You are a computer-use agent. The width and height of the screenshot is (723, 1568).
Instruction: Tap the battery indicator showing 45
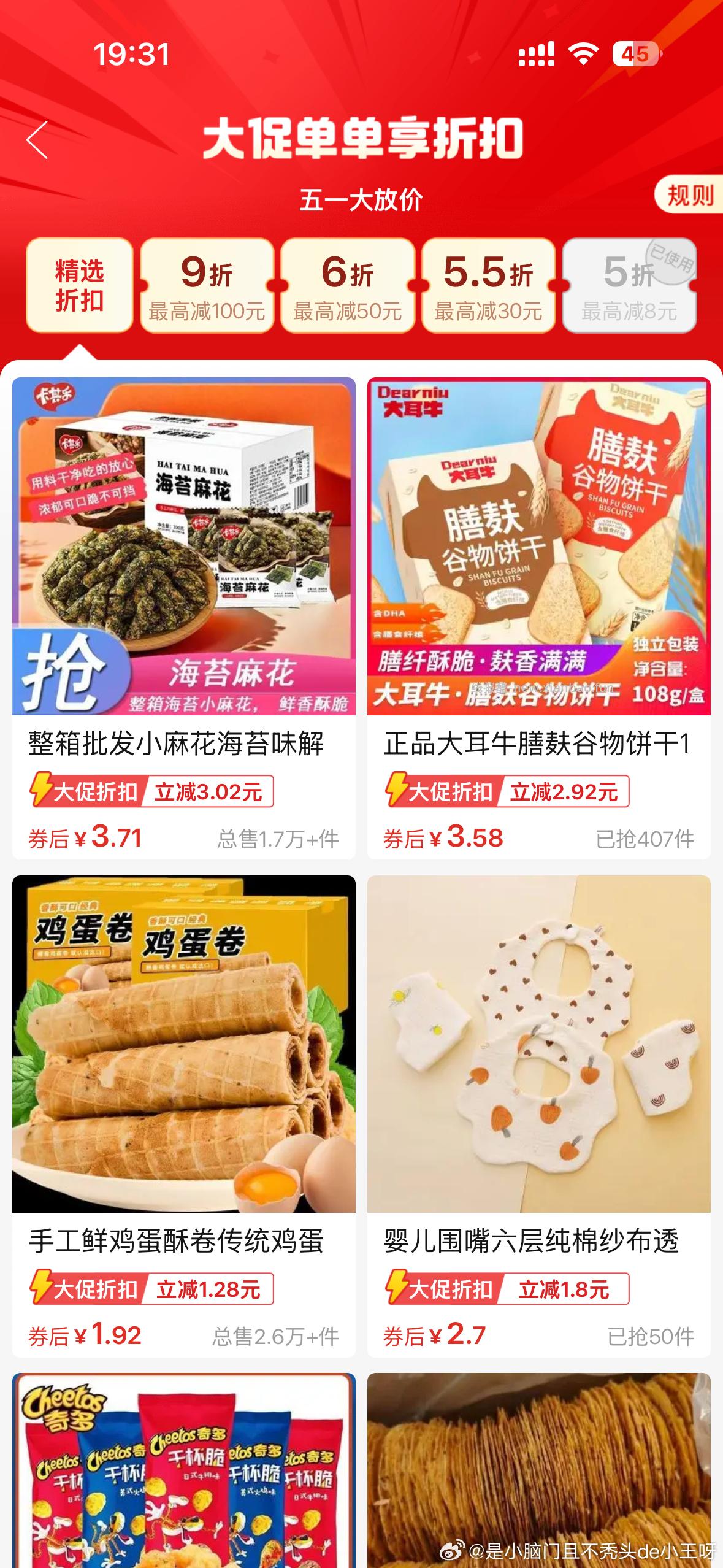coord(635,55)
